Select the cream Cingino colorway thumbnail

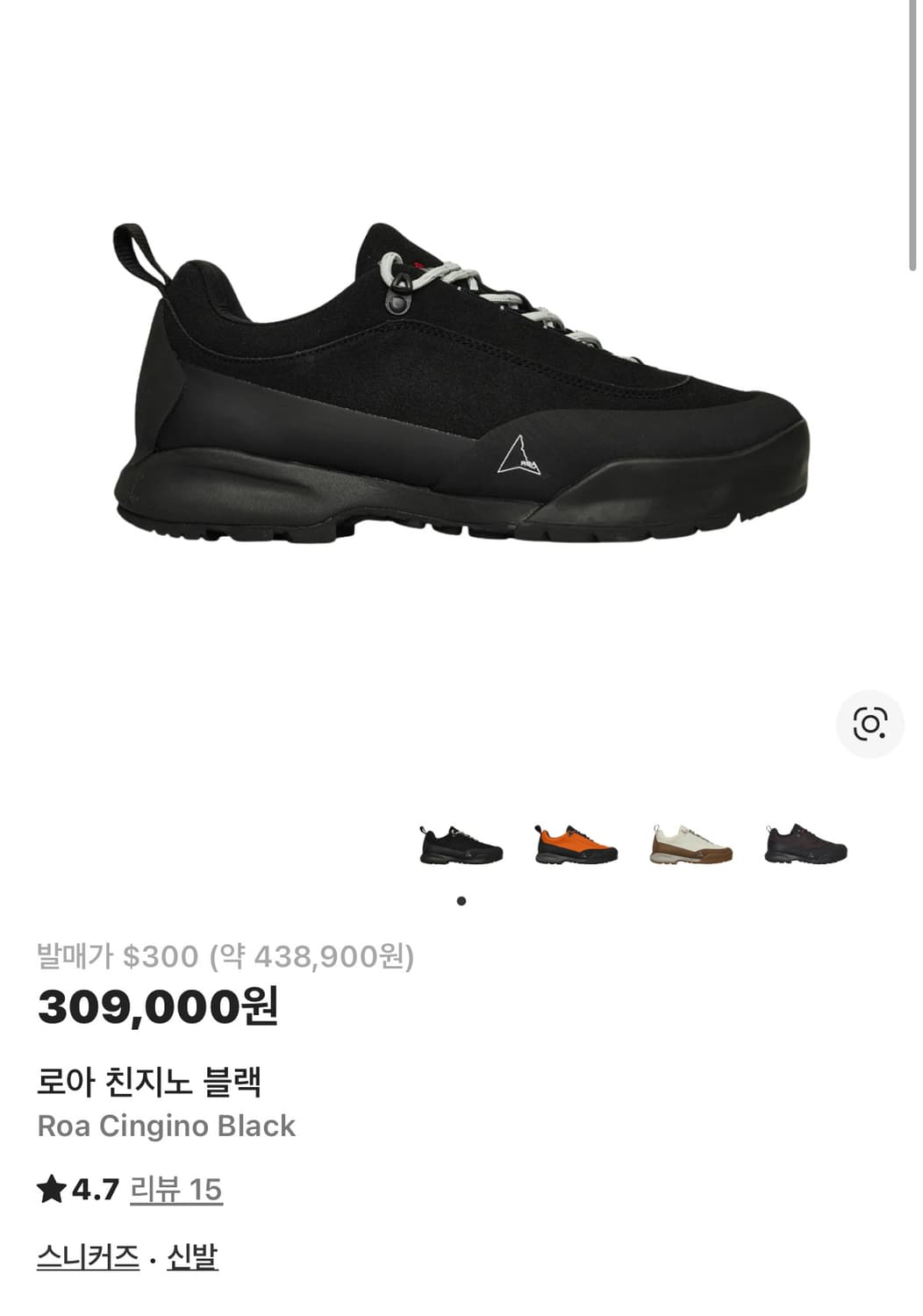[x=690, y=840]
